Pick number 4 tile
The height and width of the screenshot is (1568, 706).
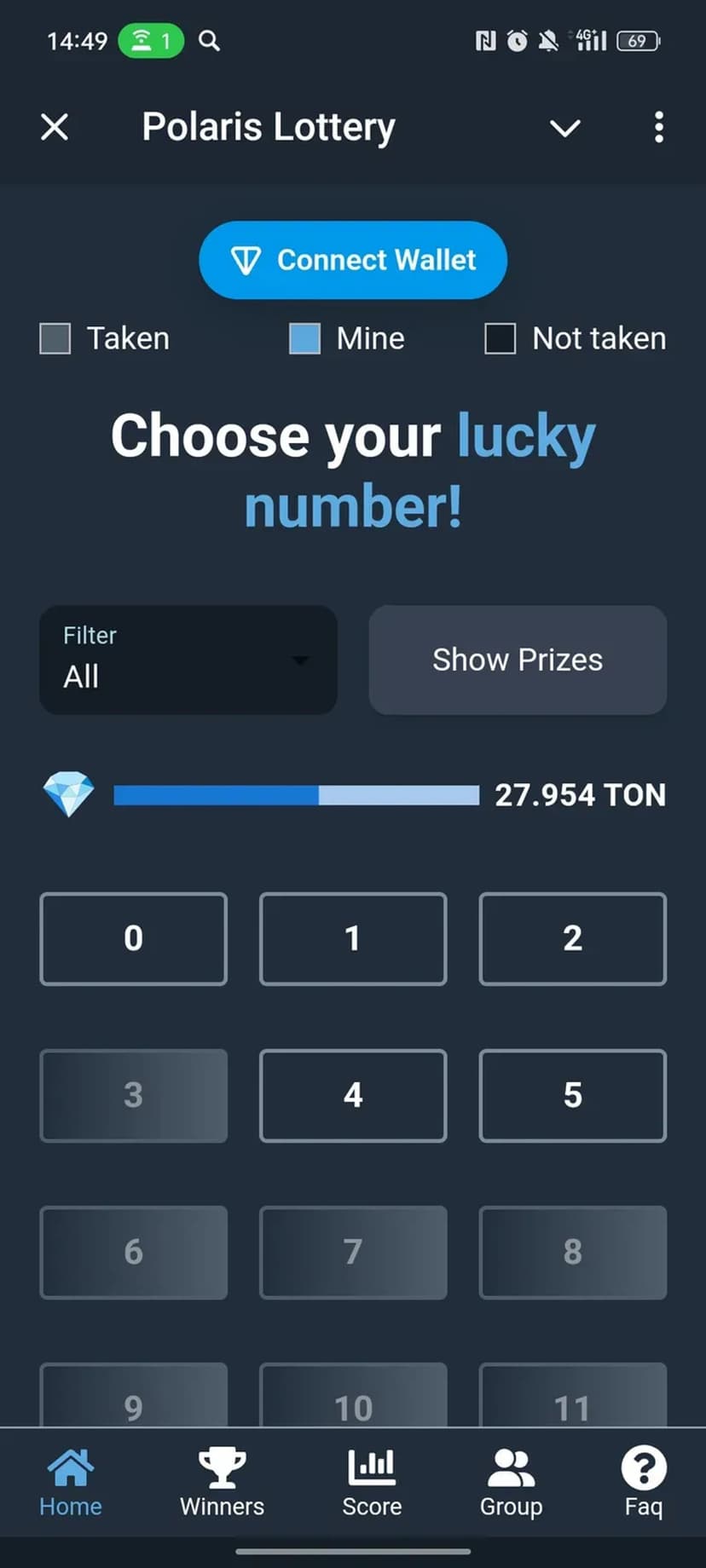click(x=353, y=1095)
